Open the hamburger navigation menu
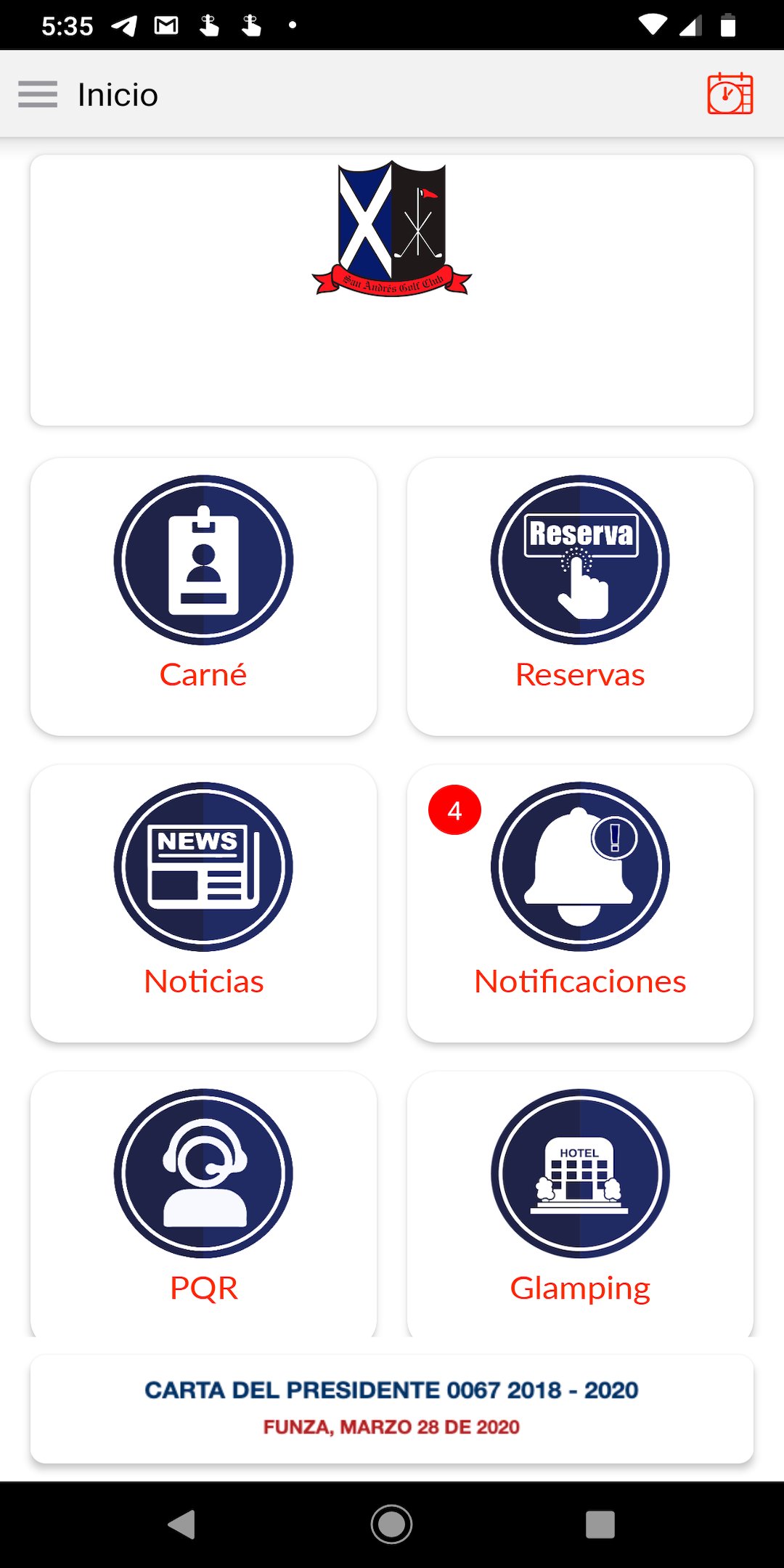The image size is (784, 1568). click(38, 94)
